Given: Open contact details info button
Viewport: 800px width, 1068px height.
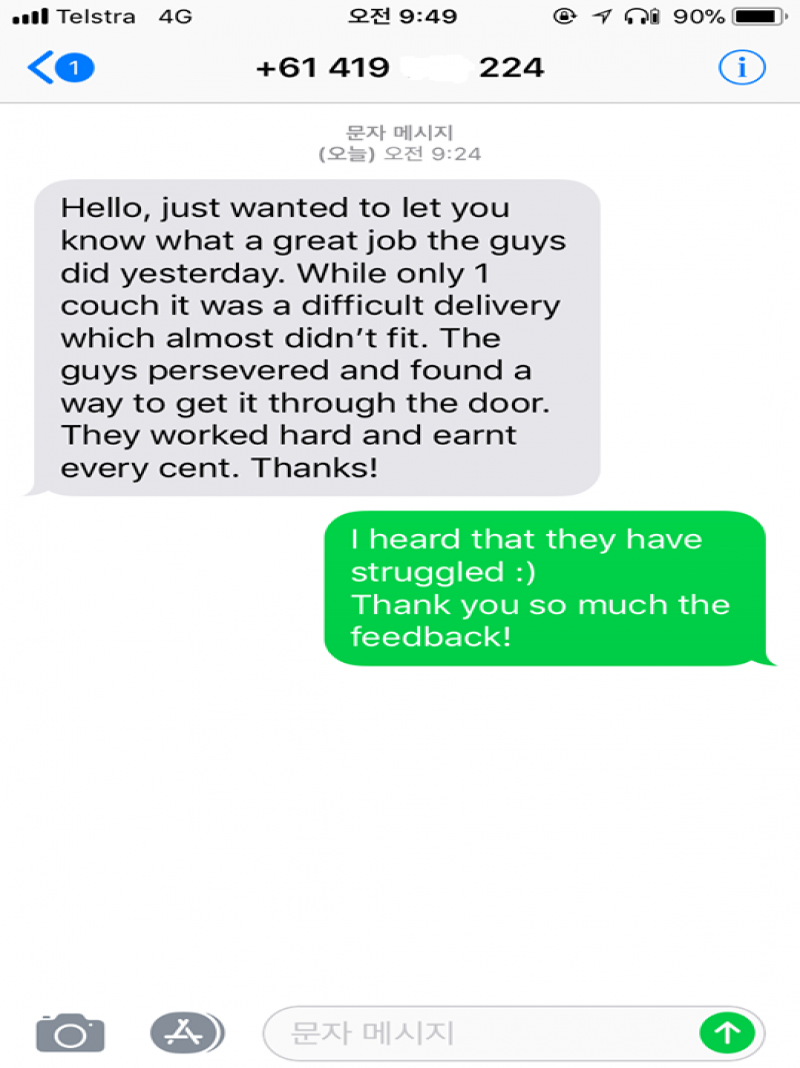Looking at the screenshot, I should coord(742,67).
